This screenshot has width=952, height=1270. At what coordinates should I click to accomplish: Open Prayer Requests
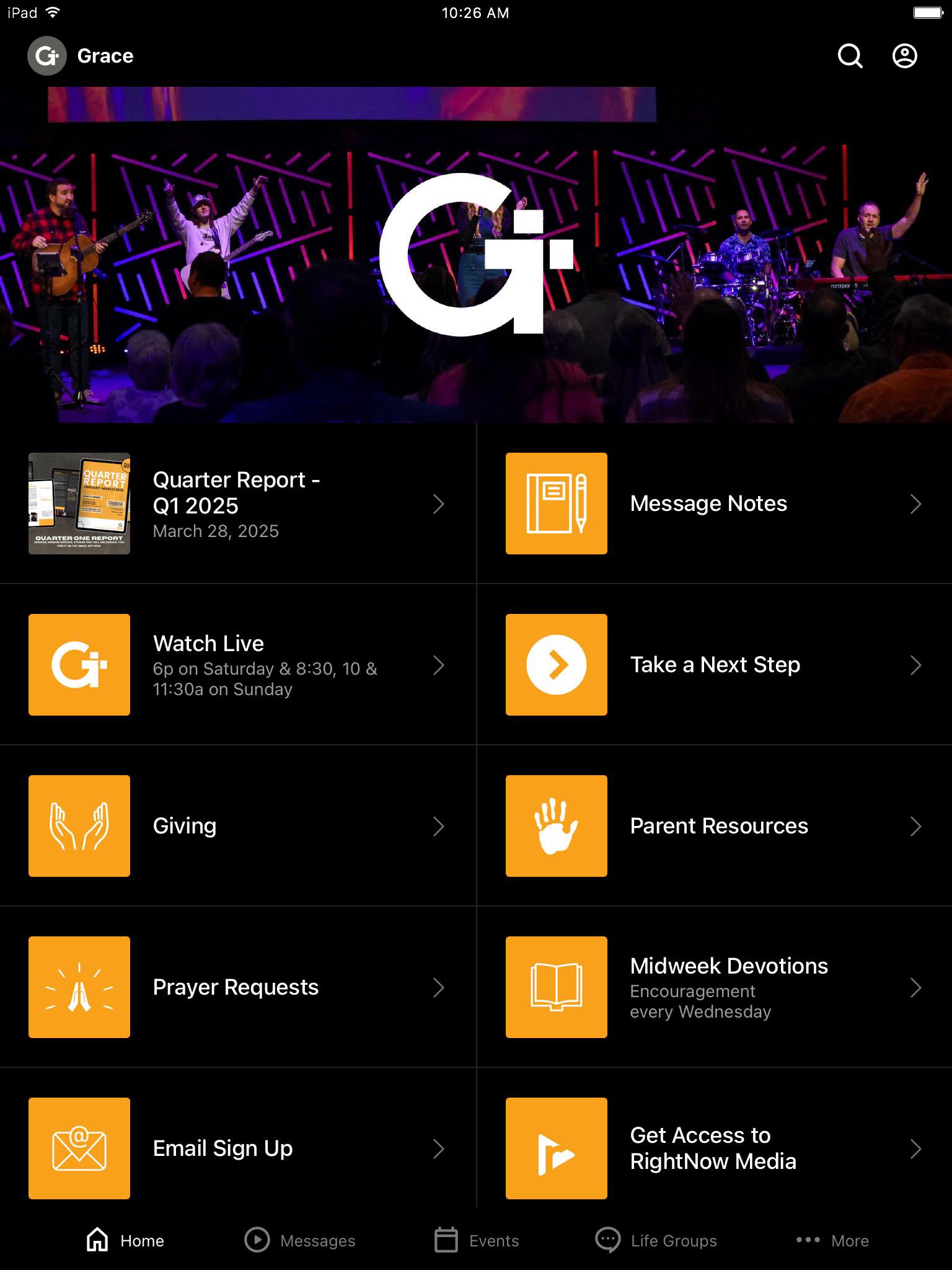237,987
